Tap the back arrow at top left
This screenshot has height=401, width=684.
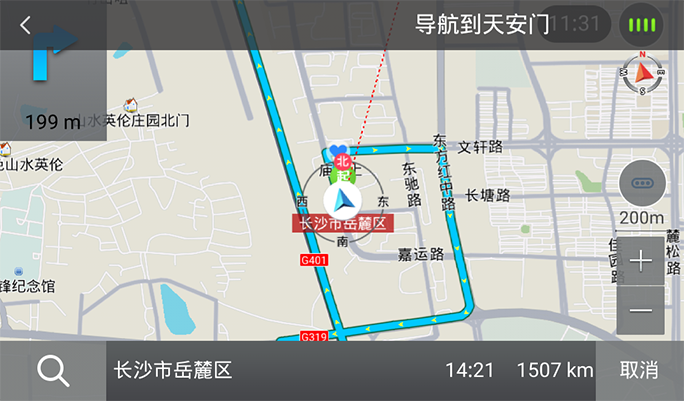25,25
